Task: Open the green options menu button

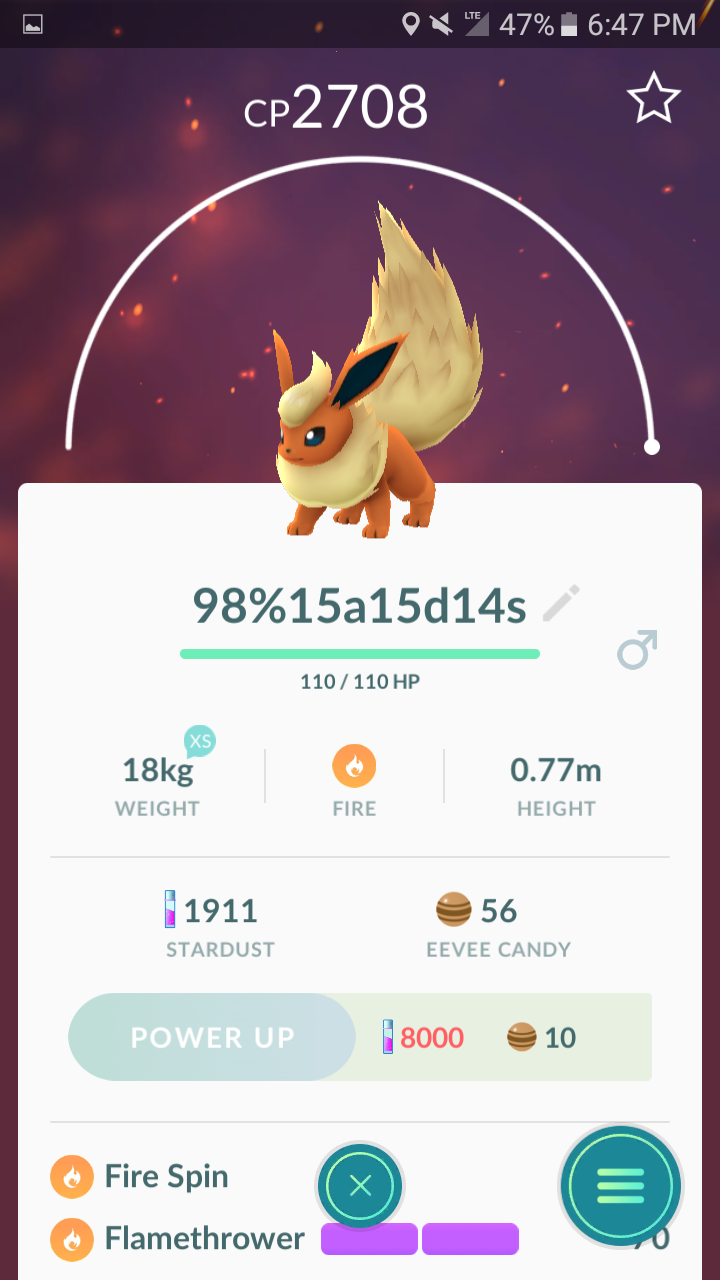Action: coord(621,1186)
